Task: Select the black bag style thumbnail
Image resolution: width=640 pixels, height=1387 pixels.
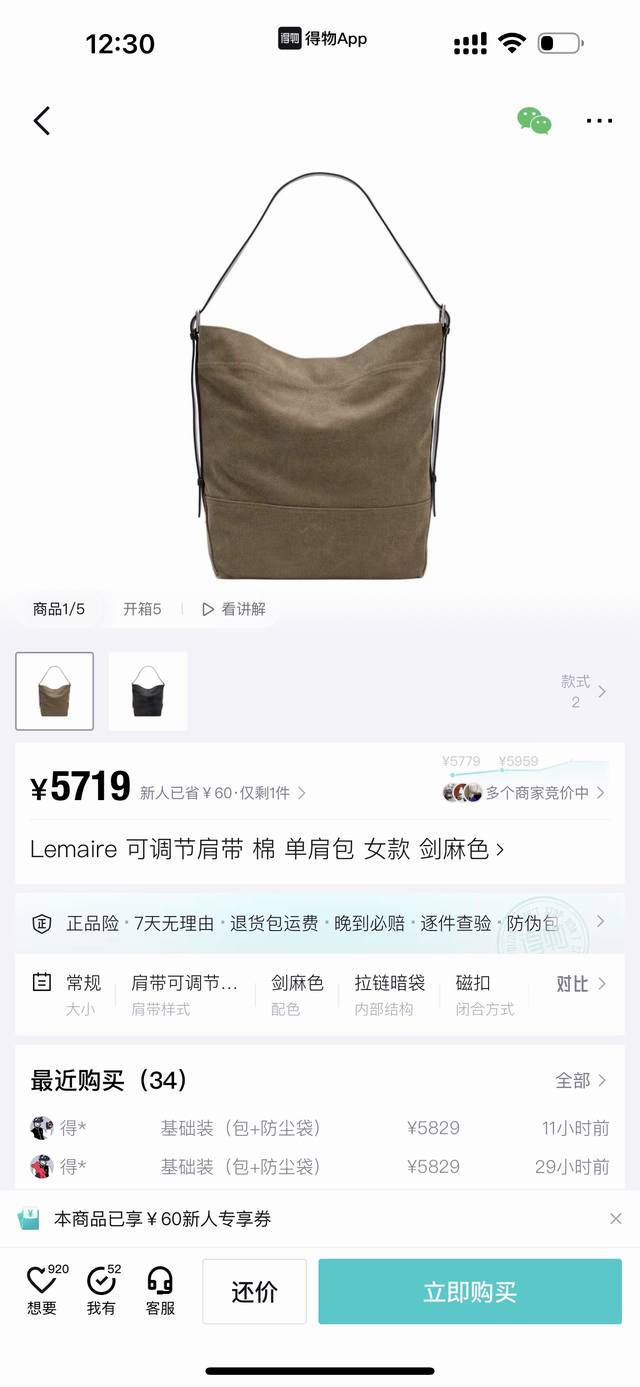Action: point(148,691)
